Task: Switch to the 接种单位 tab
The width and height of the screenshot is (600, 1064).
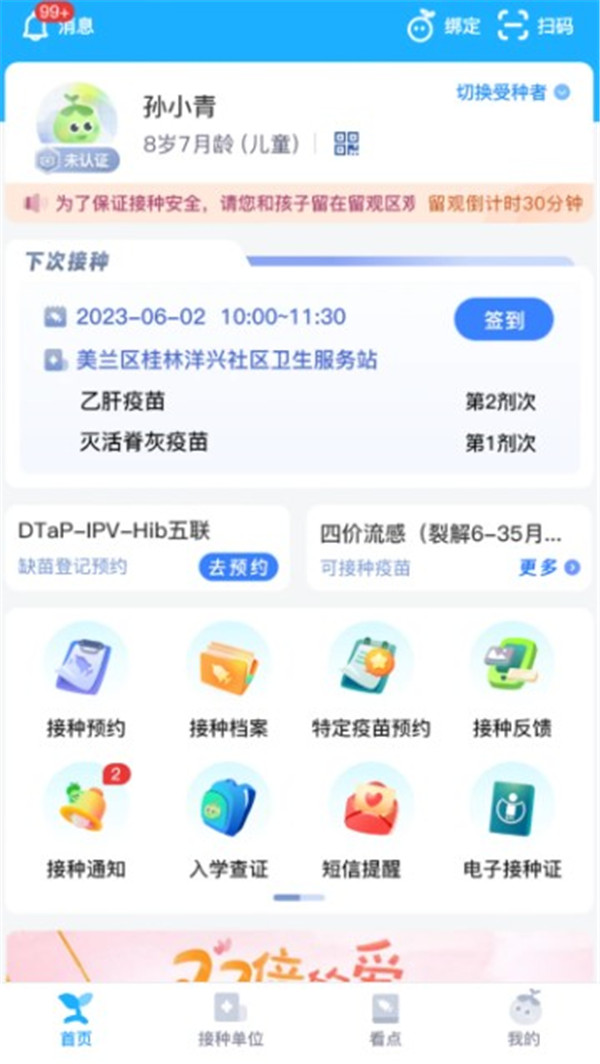Action: click(x=230, y=1020)
